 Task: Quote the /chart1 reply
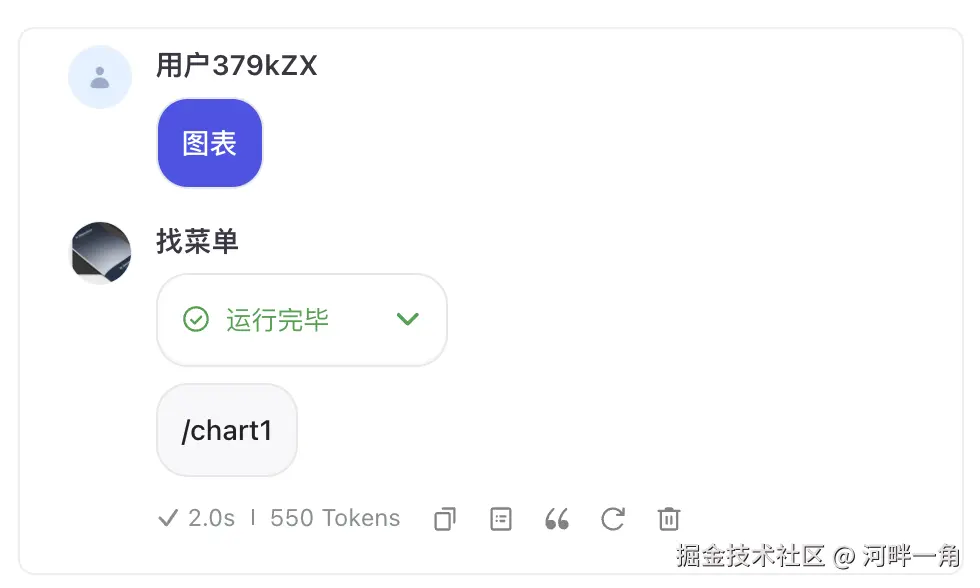pos(557,519)
